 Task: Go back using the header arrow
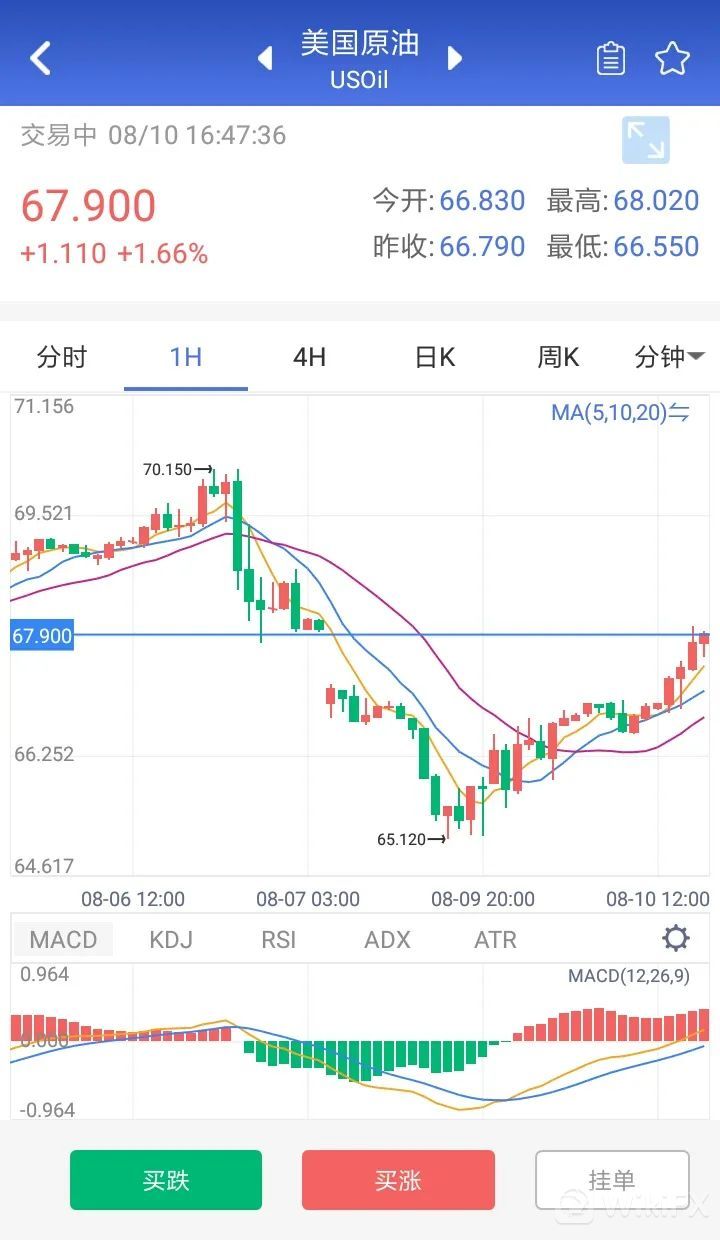tap(40, 58)
